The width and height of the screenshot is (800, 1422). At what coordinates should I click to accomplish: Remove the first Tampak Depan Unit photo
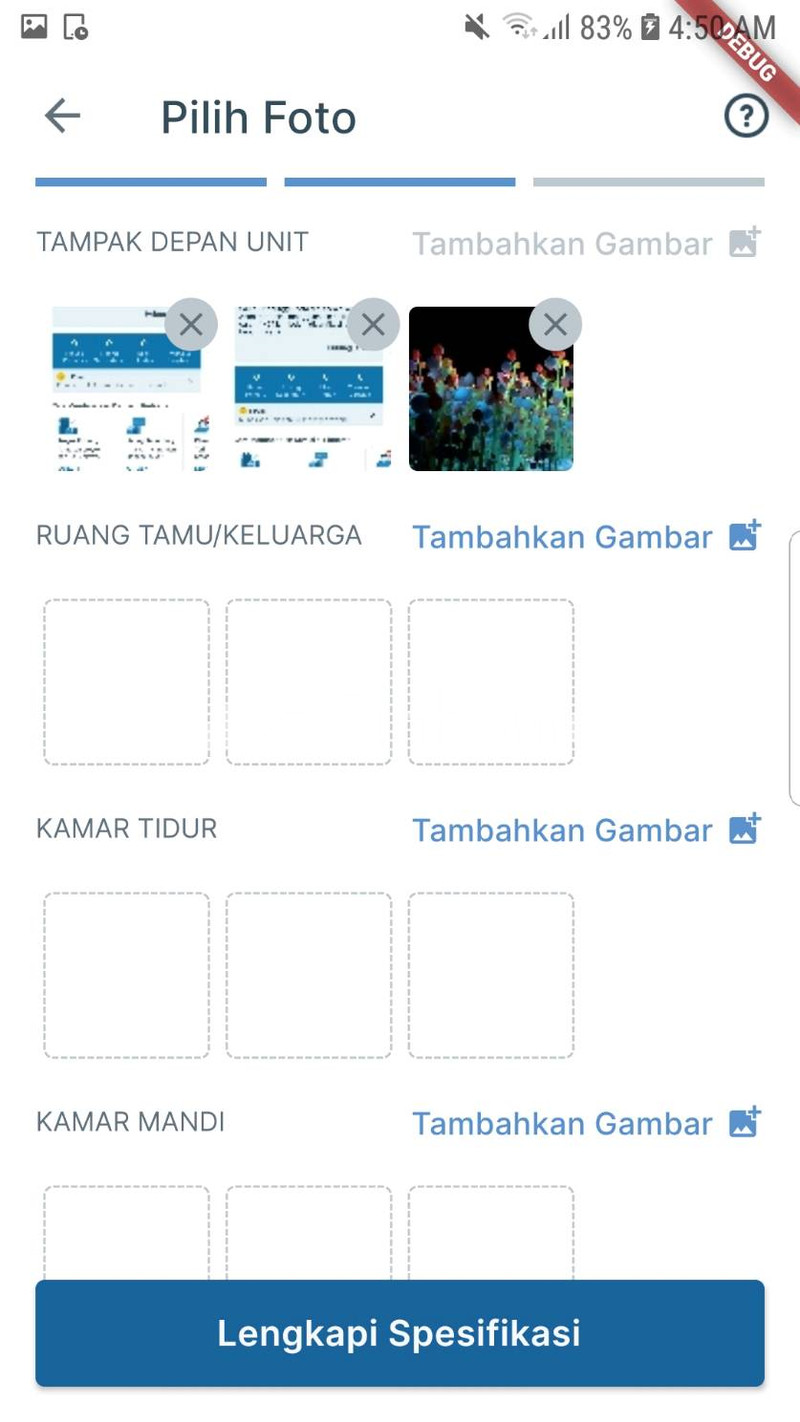tap(191, 324)
